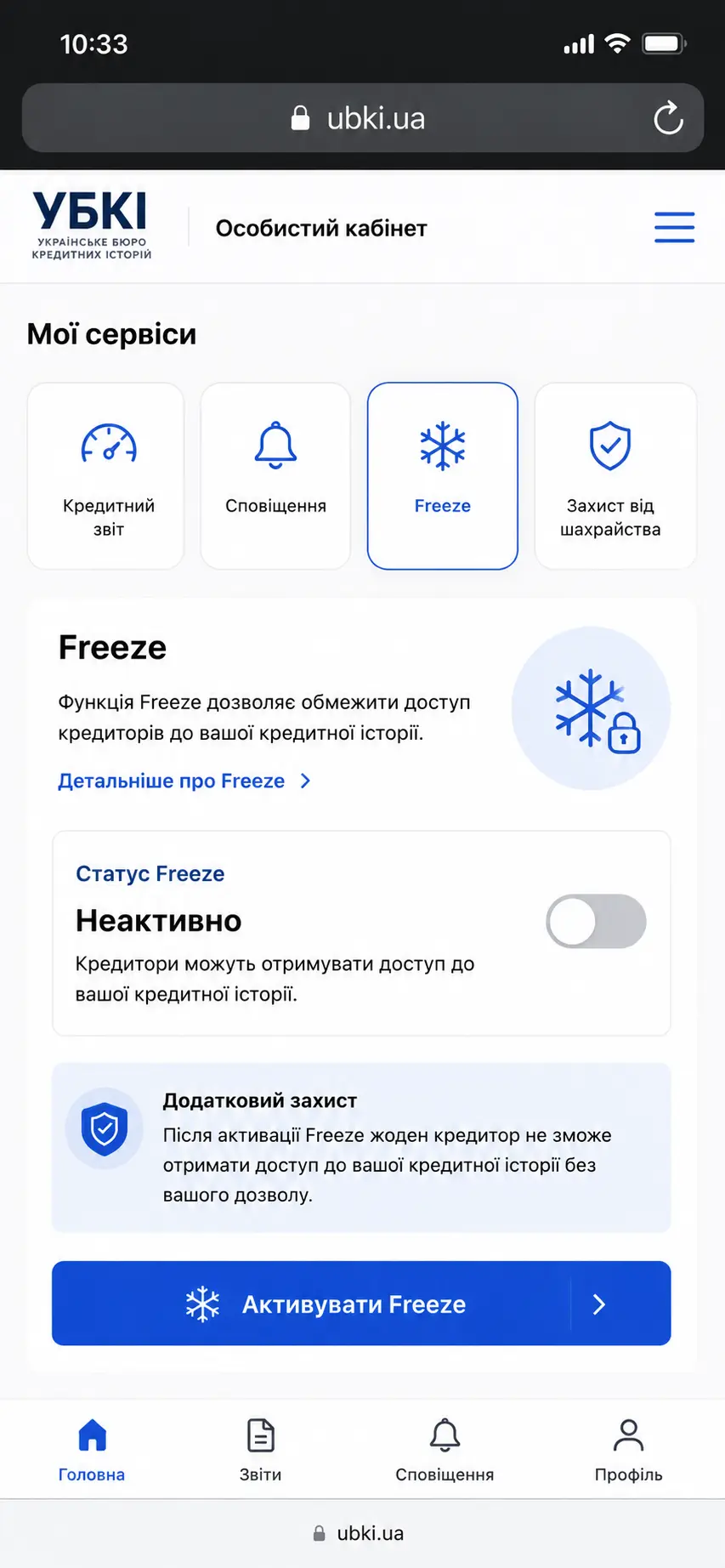
Task: Open the Сповіщення service card
Action: point(275,476)
